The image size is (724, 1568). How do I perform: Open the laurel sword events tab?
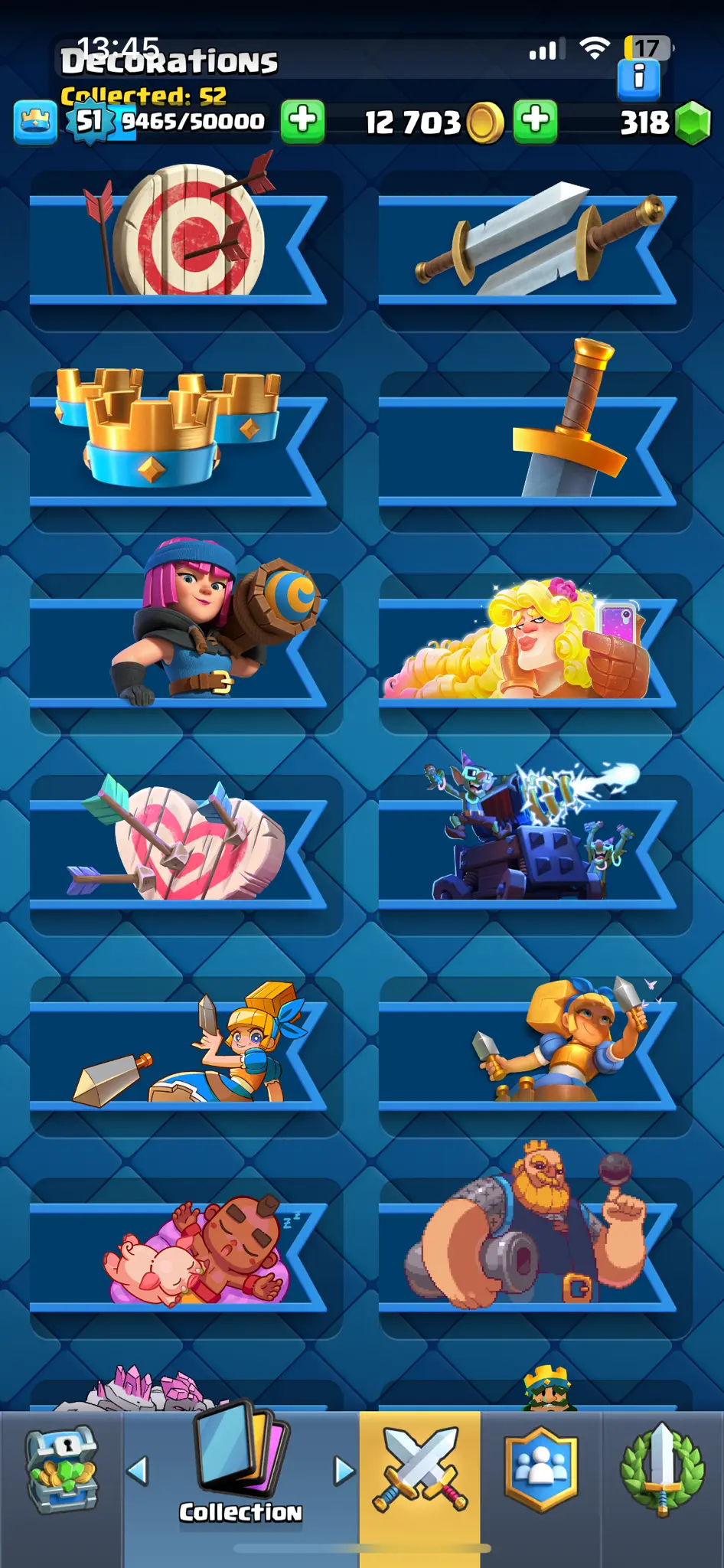tap(662, 1470)
